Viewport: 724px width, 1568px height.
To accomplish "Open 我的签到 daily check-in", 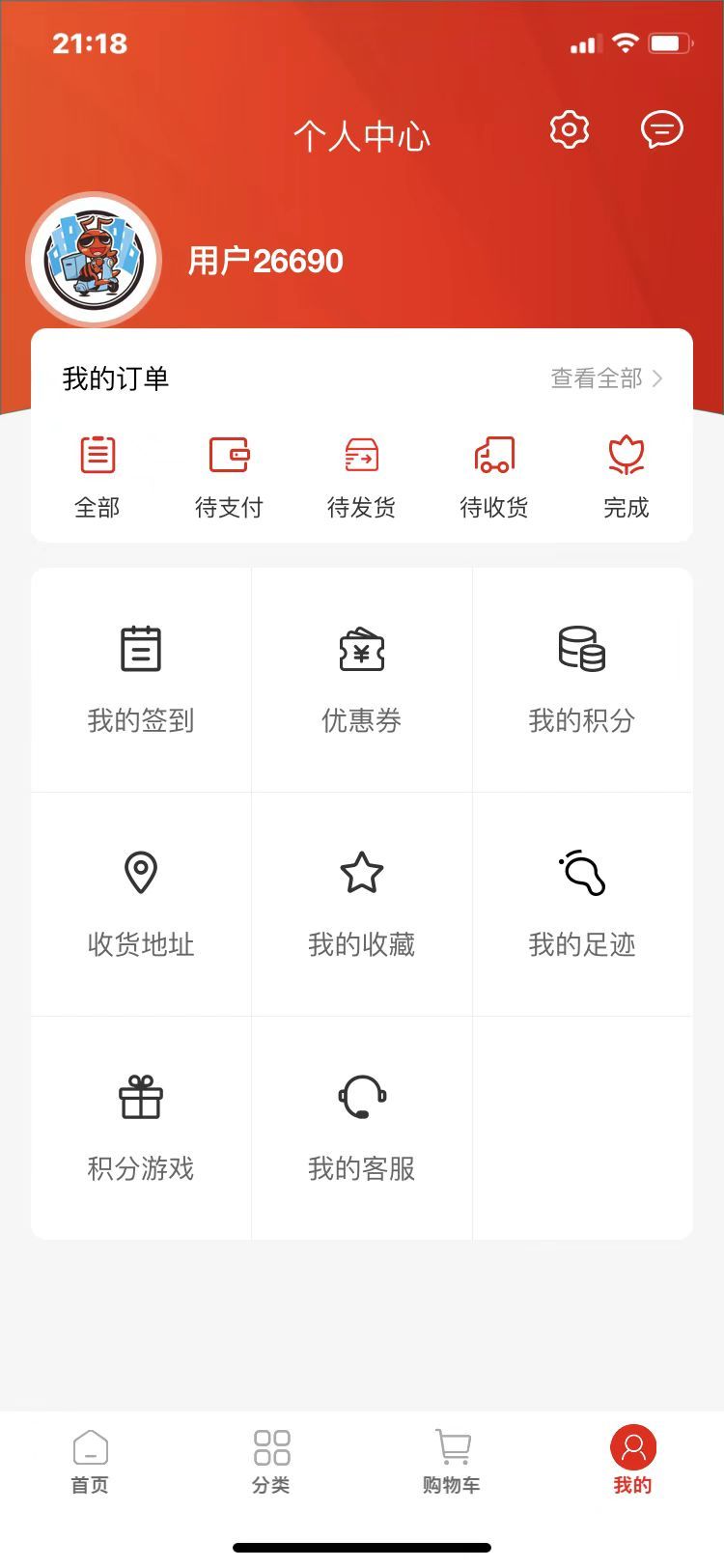I will (141, 679).
